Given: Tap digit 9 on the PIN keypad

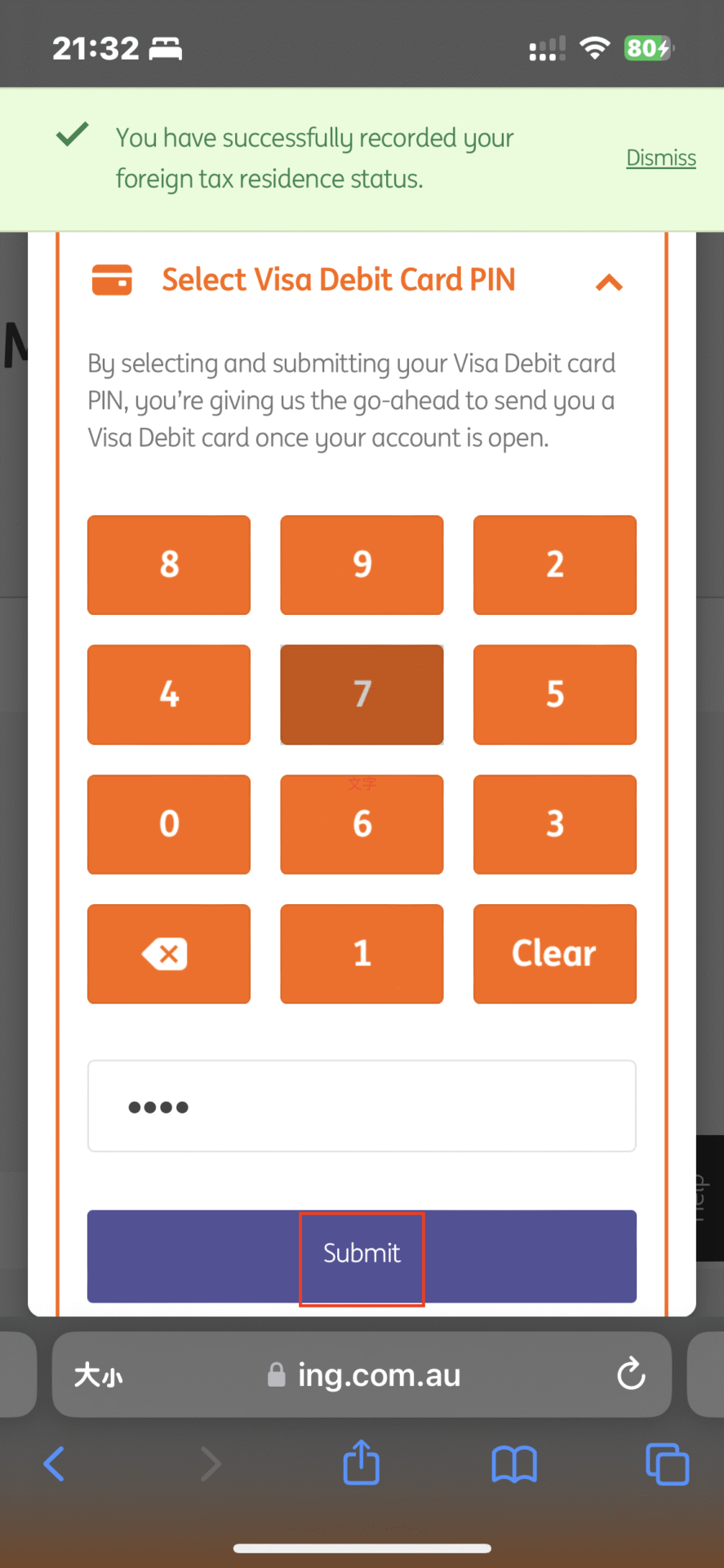Looking at the screenshot, I should pos(362,564).
